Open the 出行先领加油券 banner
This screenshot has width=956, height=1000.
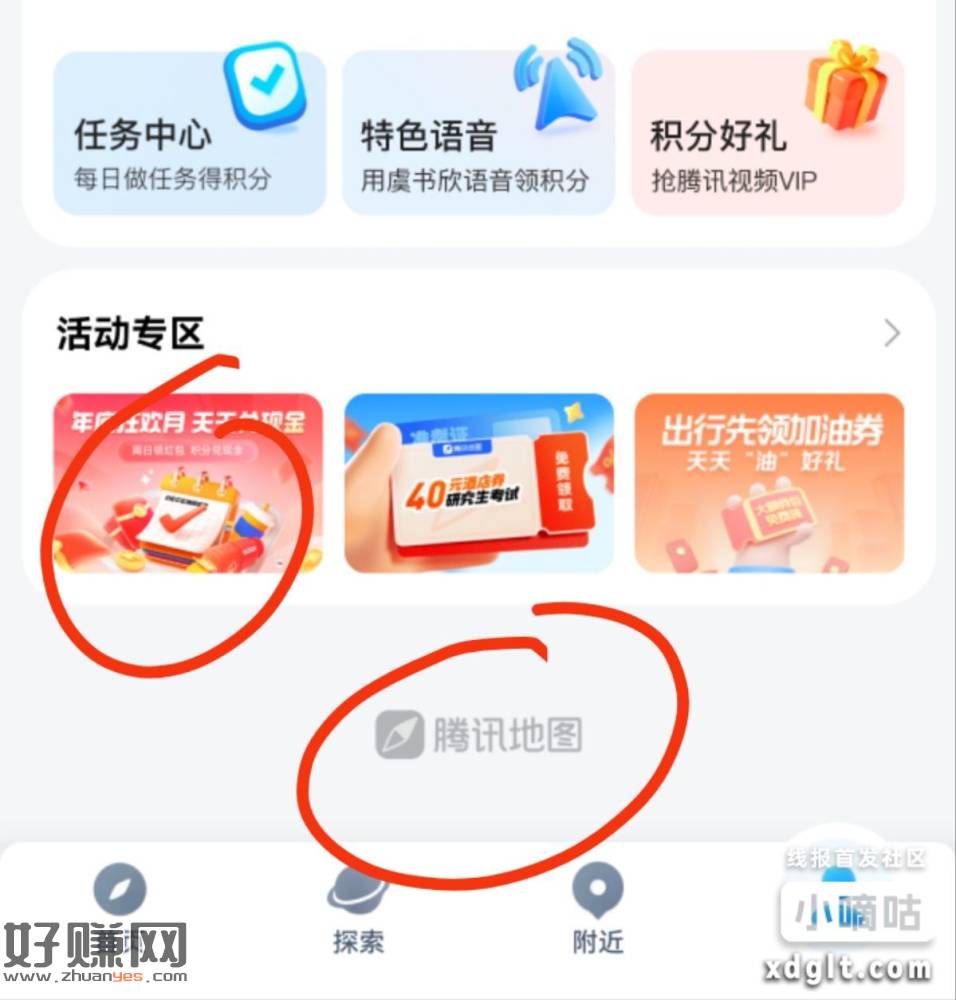769,483
